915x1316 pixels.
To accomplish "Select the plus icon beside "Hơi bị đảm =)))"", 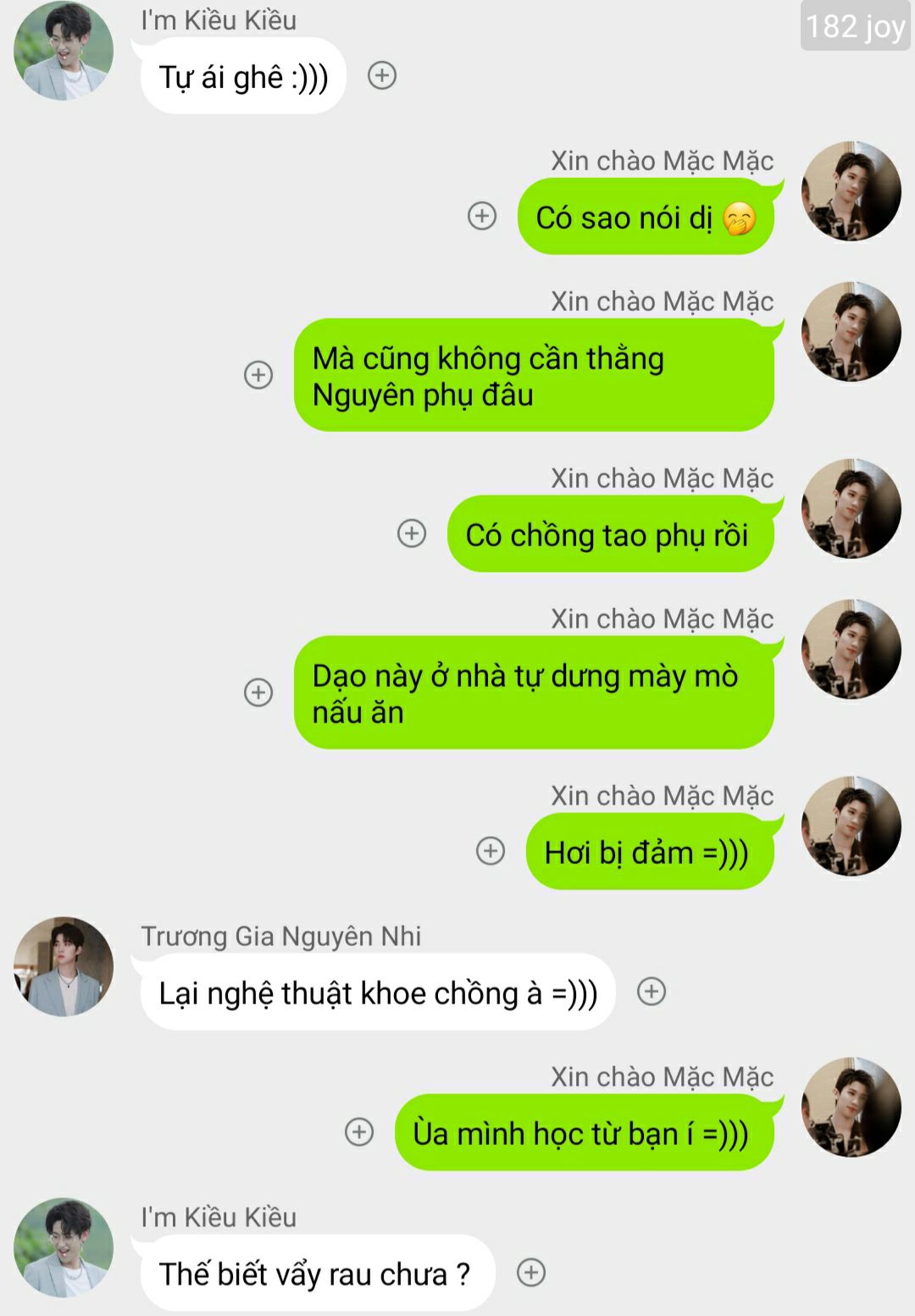I will [x=491, y=850].
